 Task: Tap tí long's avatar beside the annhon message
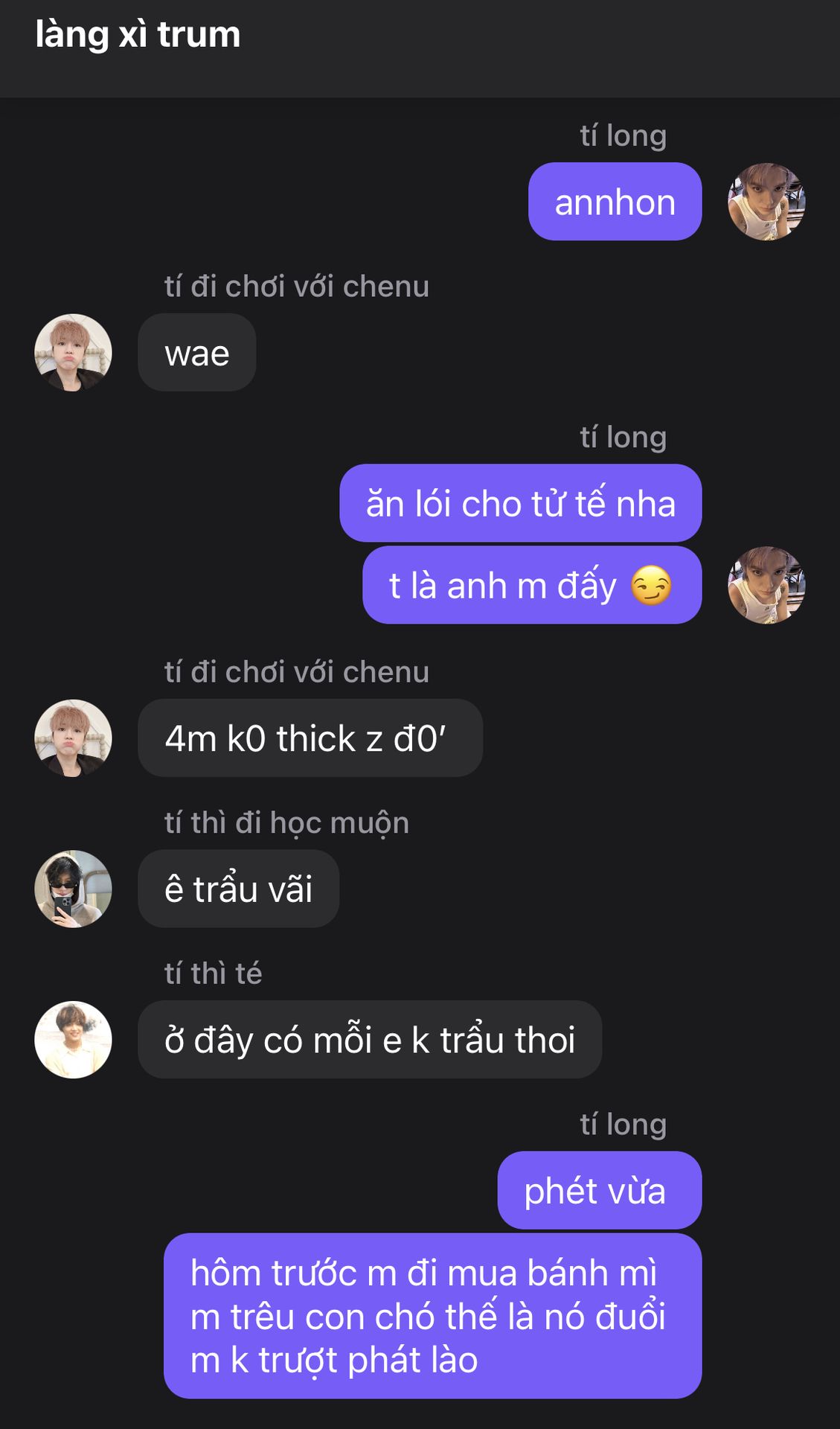pyautogui.click(x=766, y=202)
